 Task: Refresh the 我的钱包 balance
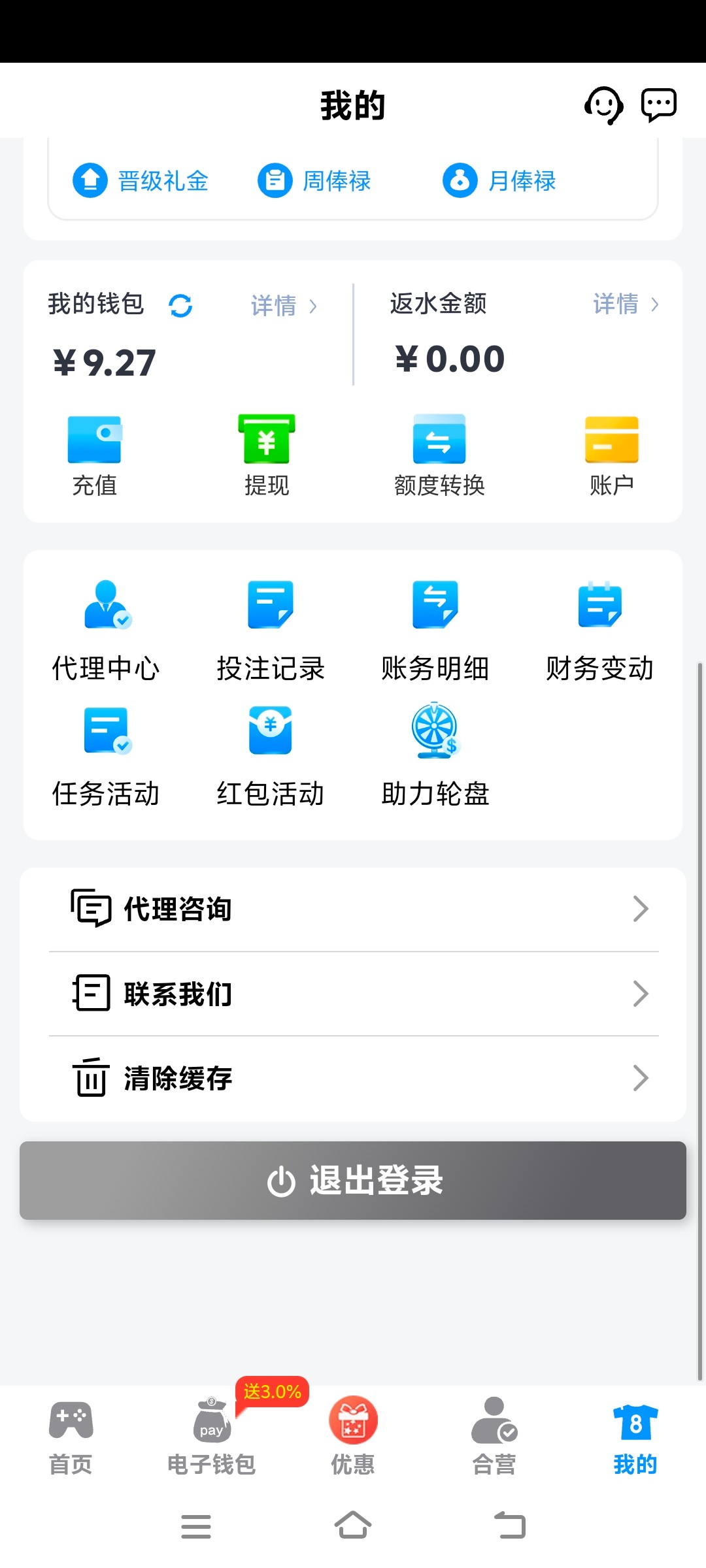pyautogui.click(x=180, y=306)
